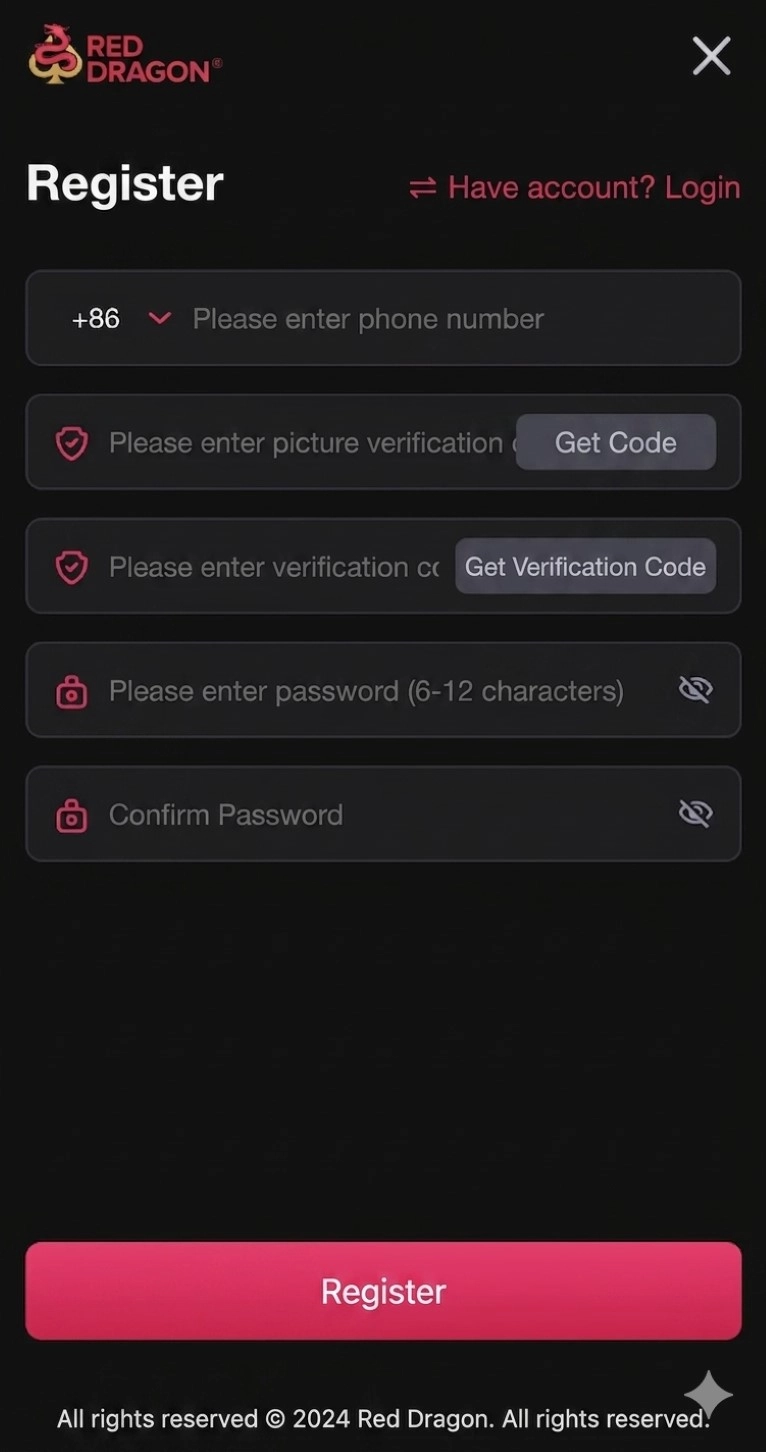
Task: Request a picture code with Get Code
Action: 615,442
